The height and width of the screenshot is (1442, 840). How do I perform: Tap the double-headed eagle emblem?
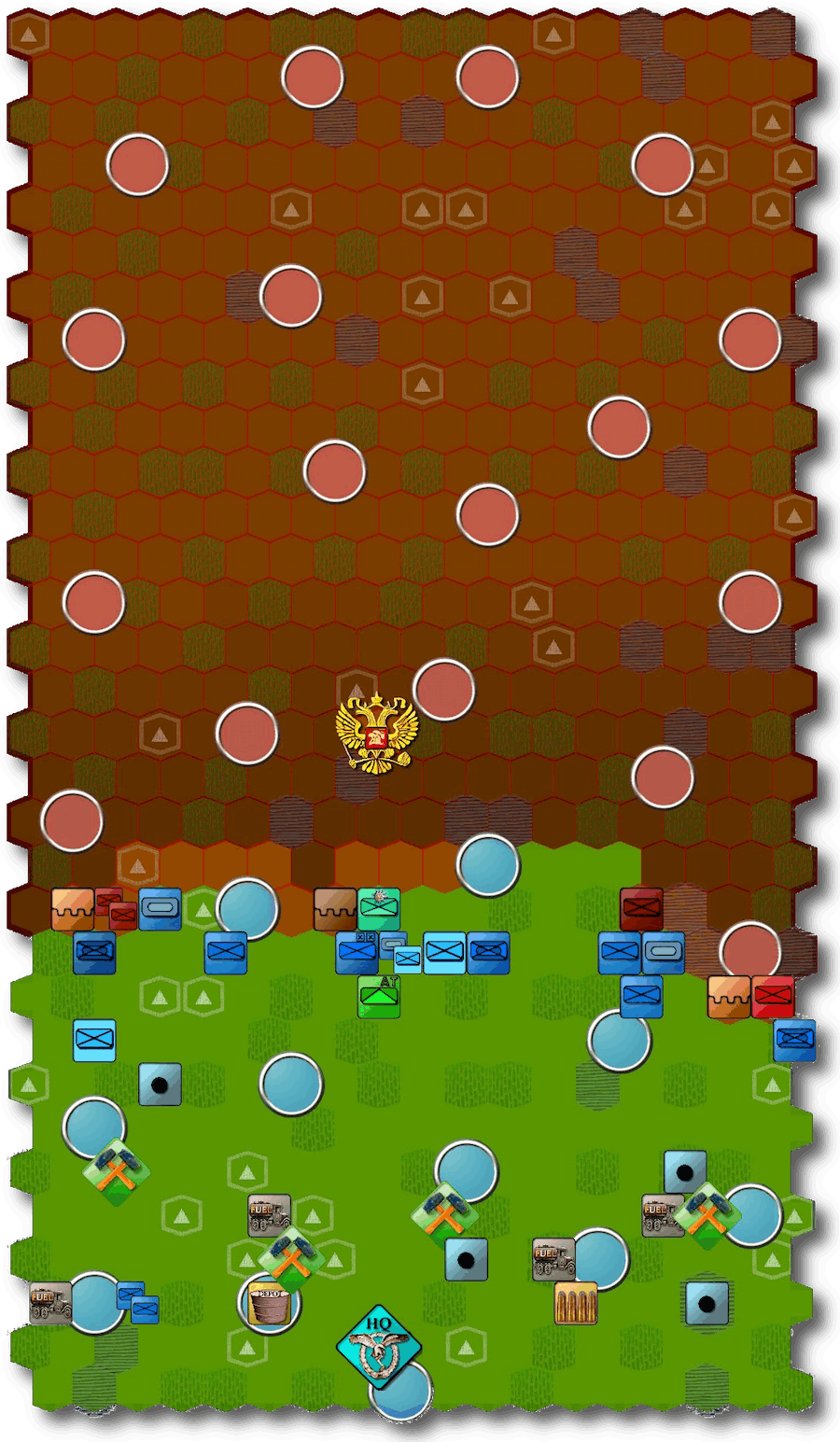376,735
